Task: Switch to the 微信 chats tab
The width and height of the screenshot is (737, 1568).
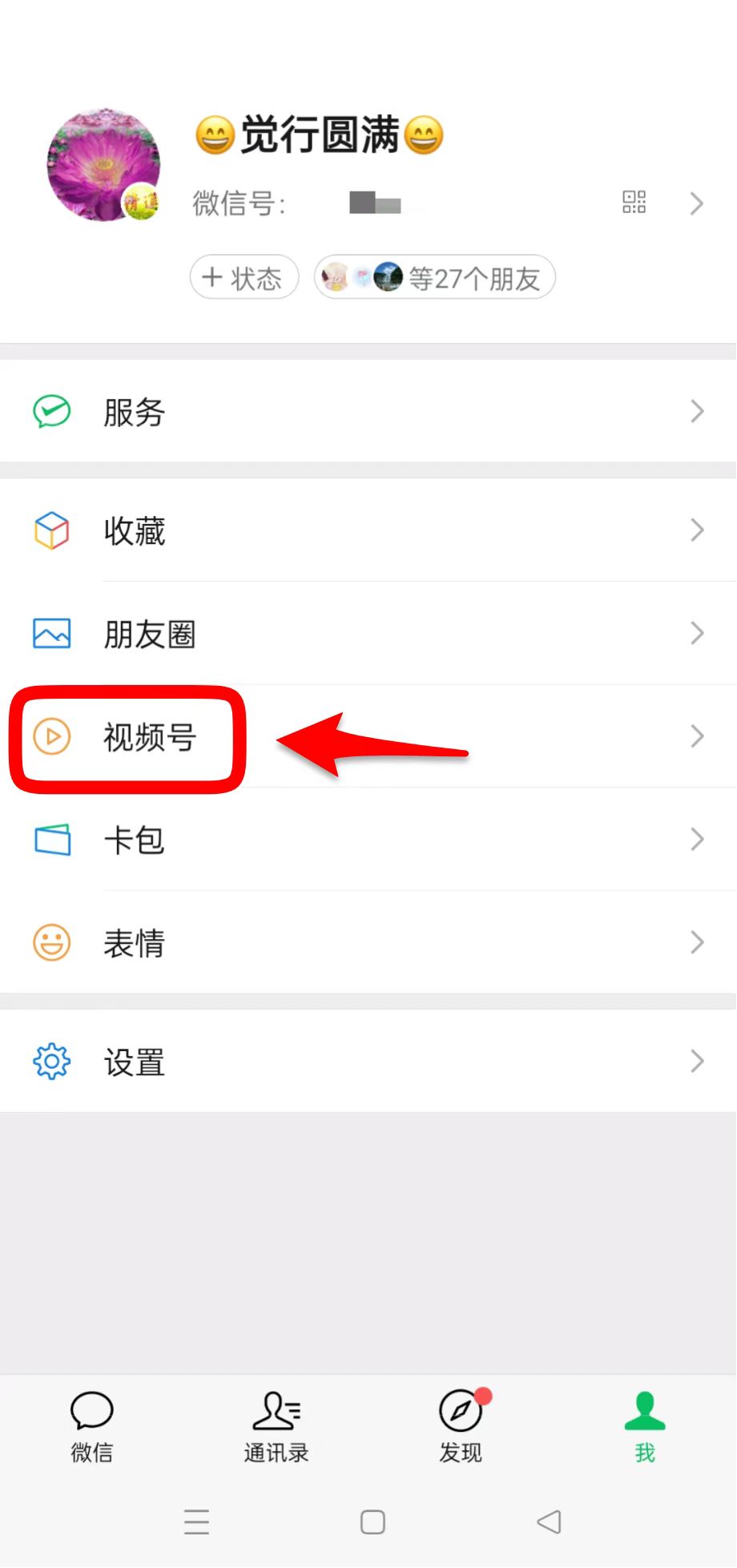Action: tap(92, 1428)
